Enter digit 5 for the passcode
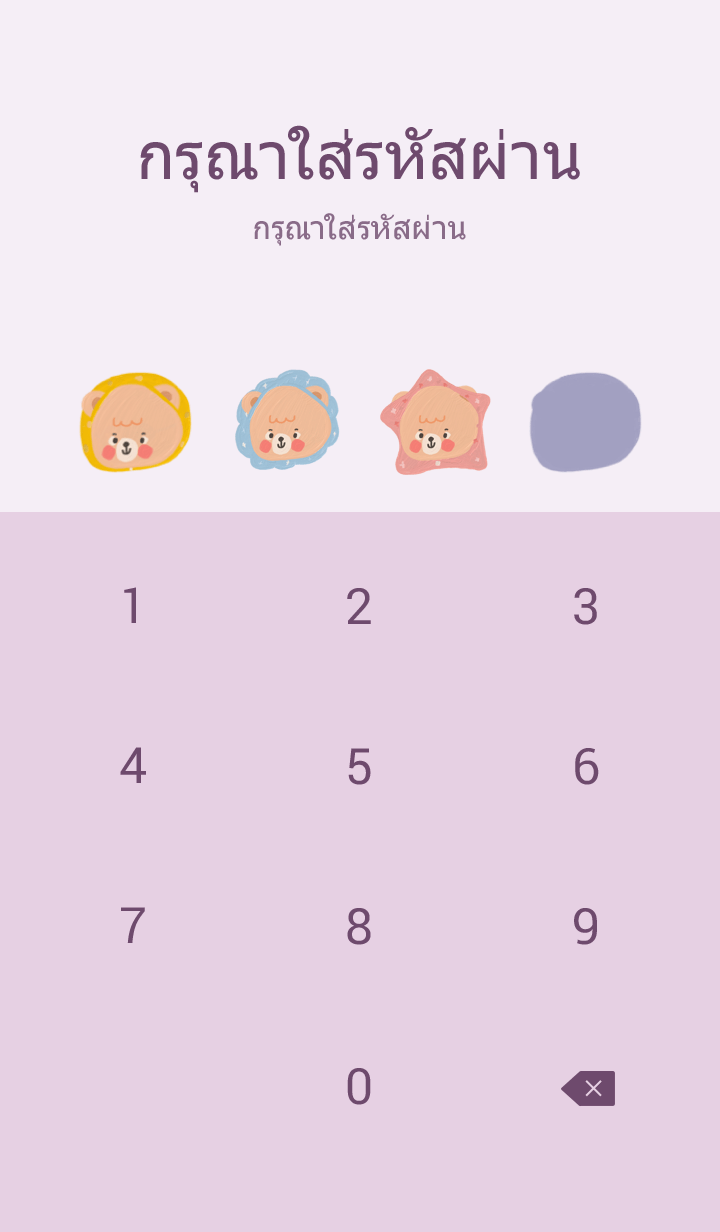This screenshot has width=720, height=1232. coord(359,767)
